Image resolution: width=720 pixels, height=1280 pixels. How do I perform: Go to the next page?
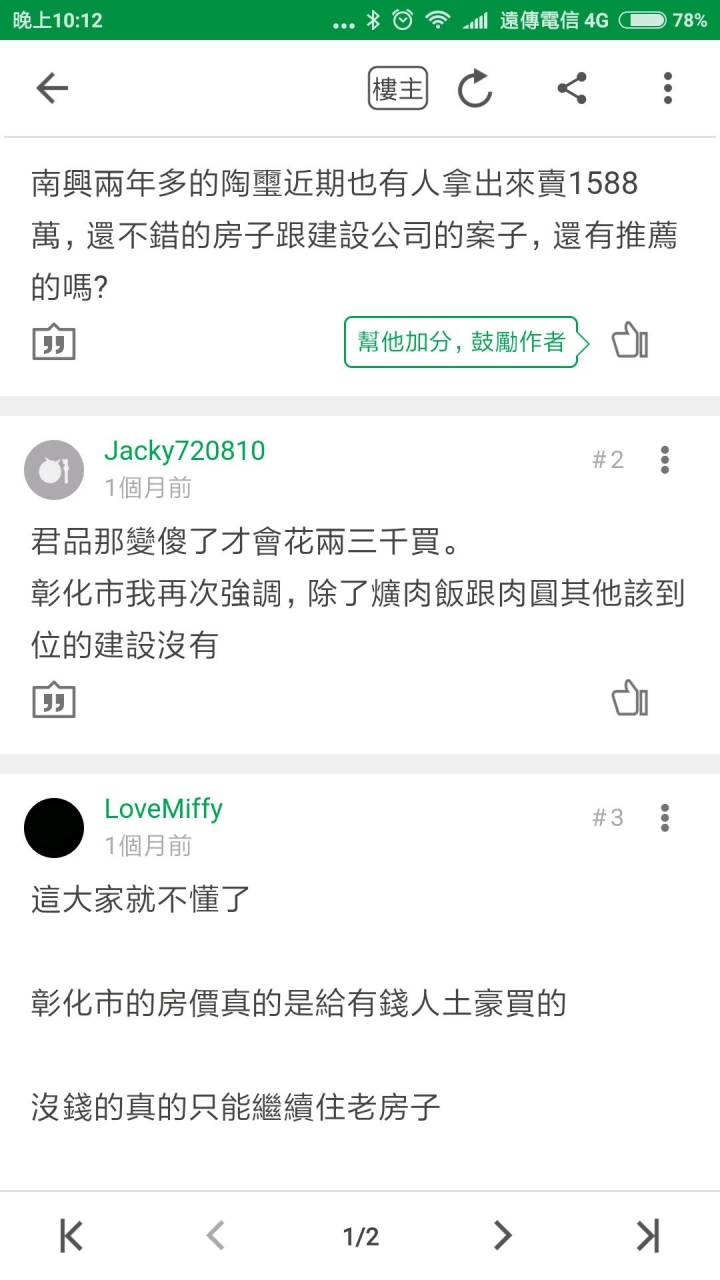[503, 1237]
